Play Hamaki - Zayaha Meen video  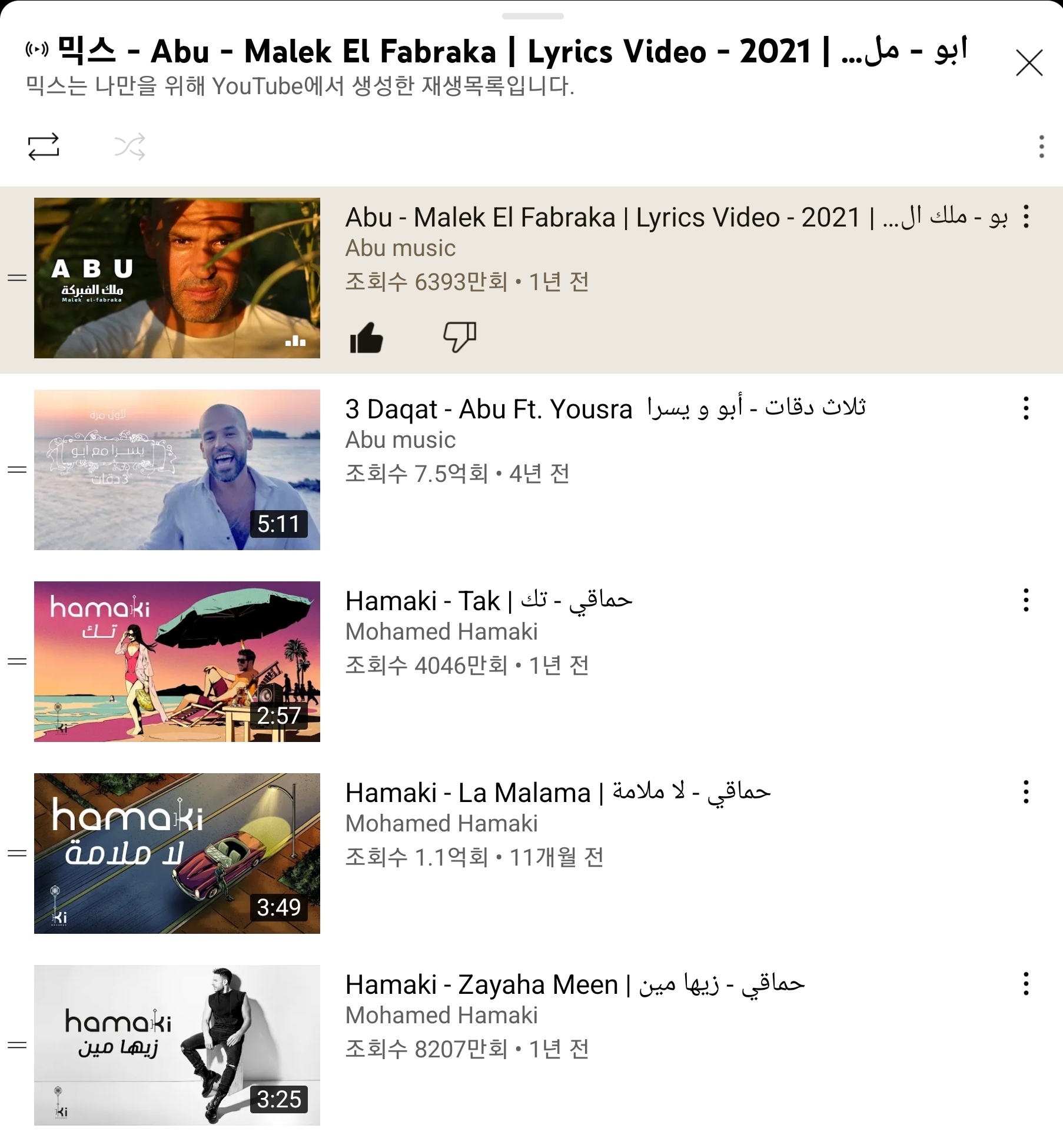[177, 1045]
